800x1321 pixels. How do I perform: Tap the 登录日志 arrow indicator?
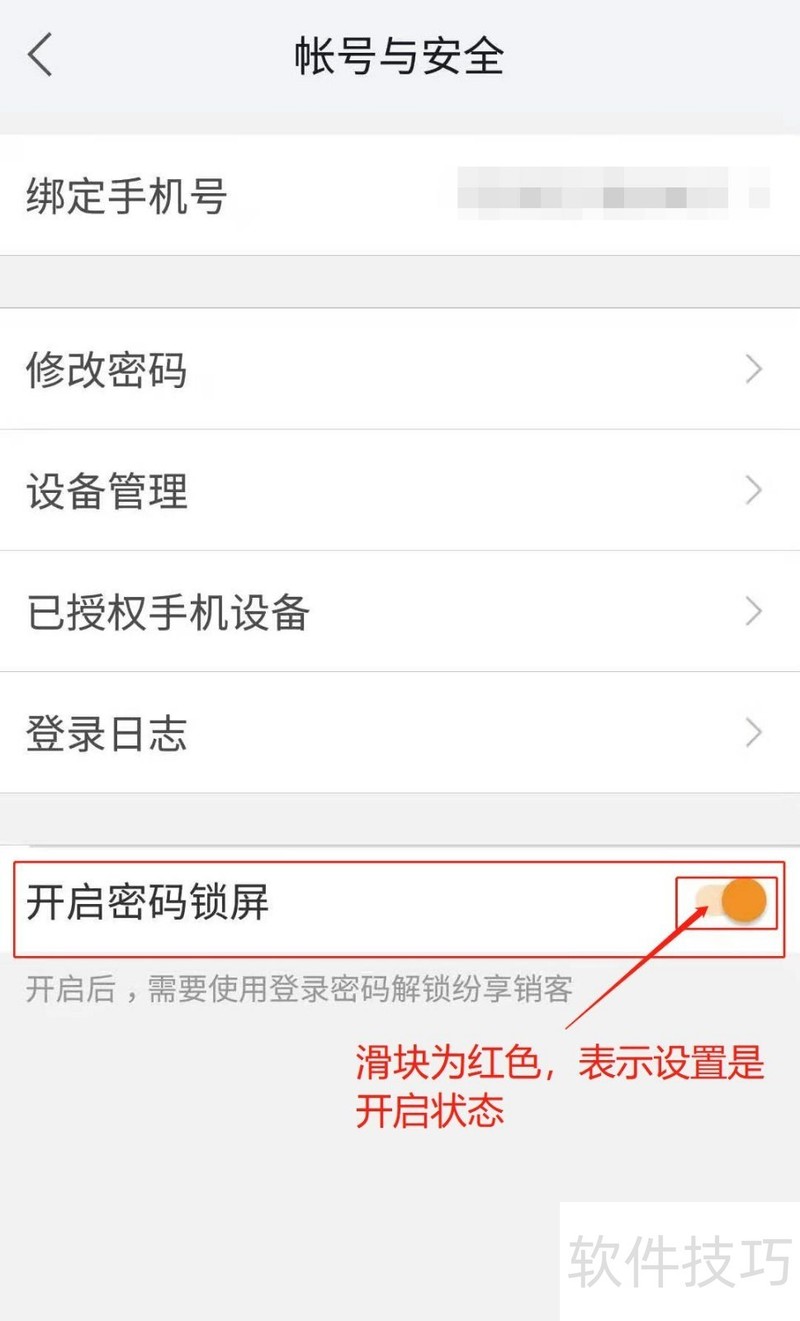(x=754, y=734)
